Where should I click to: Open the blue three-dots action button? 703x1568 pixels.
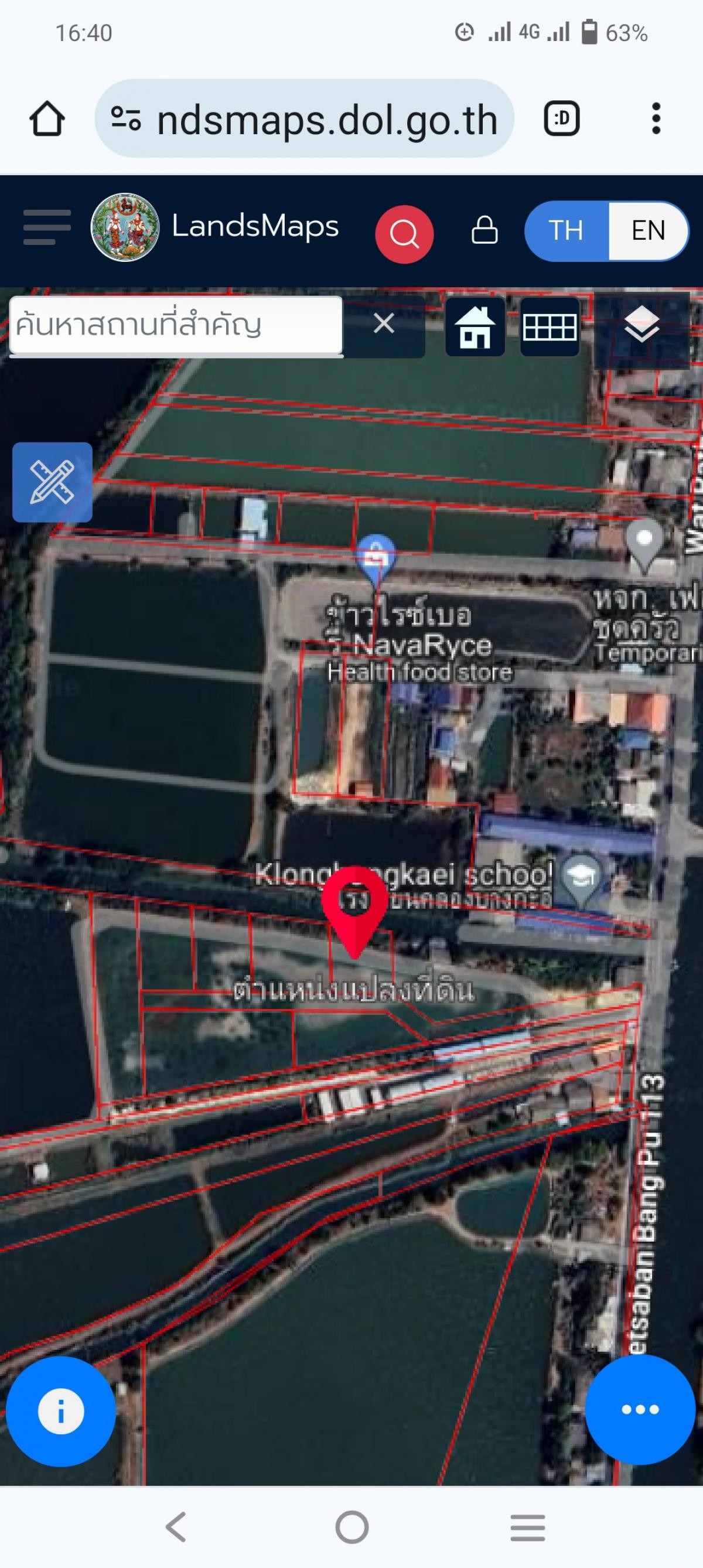(x=640, y=1409)
